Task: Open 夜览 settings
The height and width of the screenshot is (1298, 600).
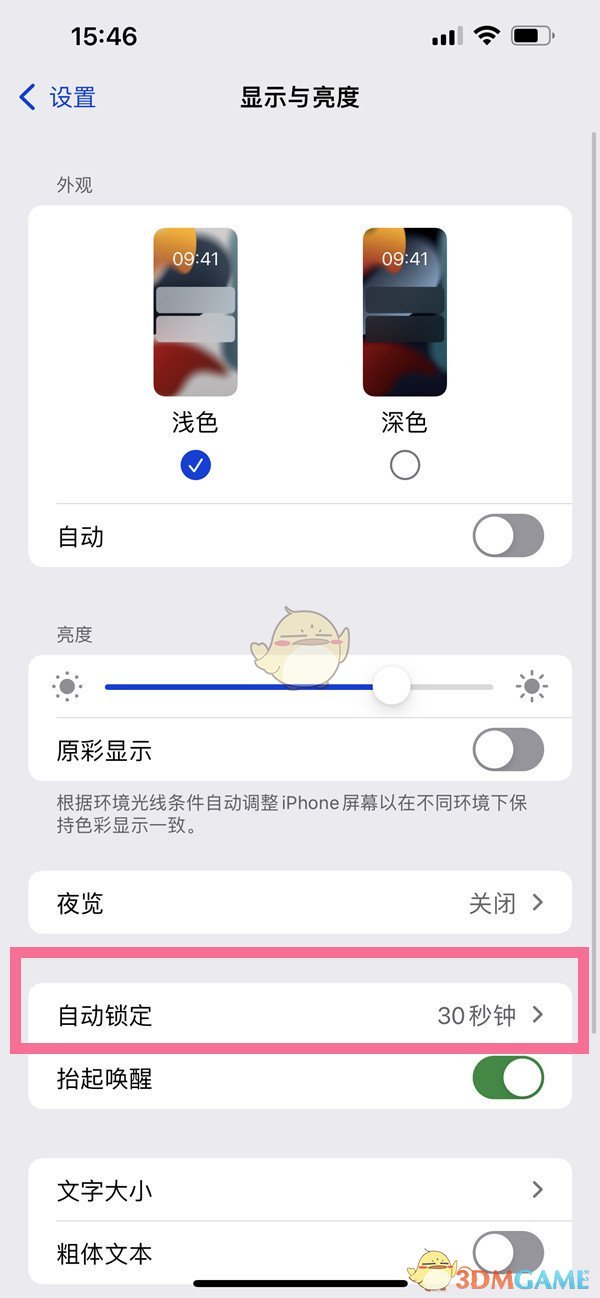Action: (x=300, y=903)
